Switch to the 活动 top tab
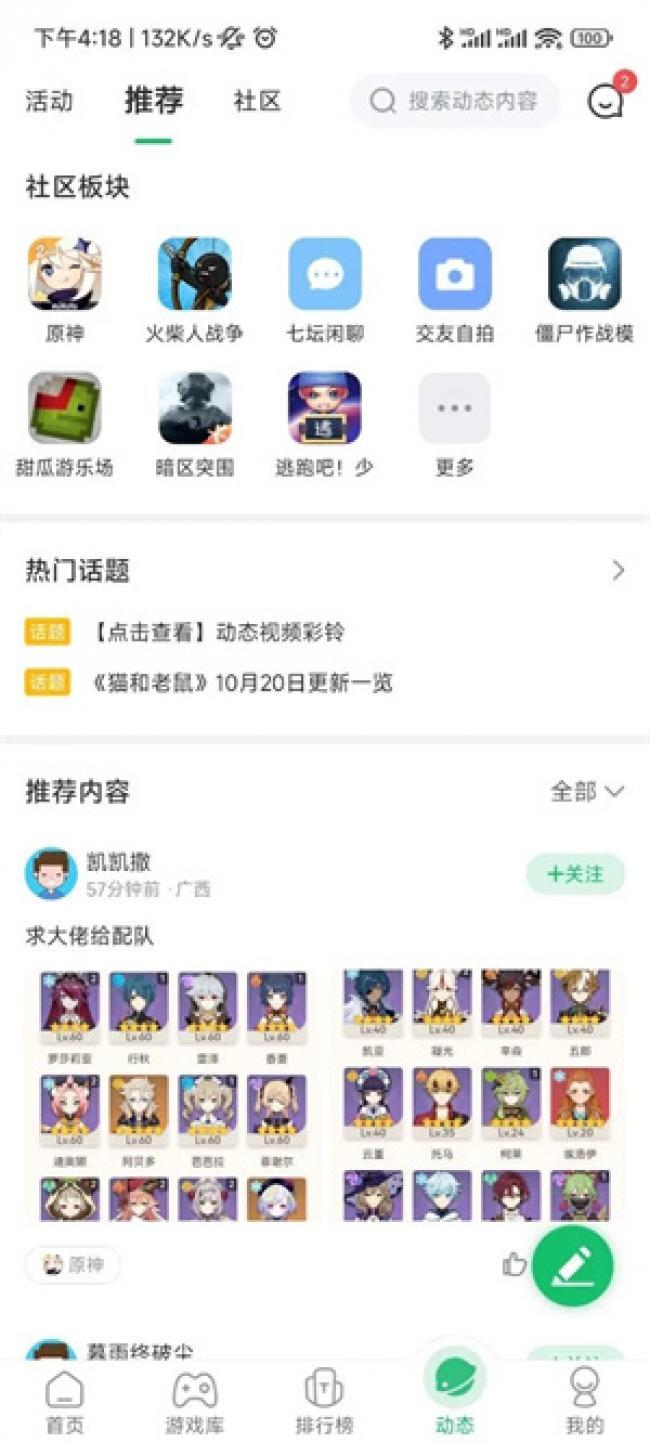 49,101
